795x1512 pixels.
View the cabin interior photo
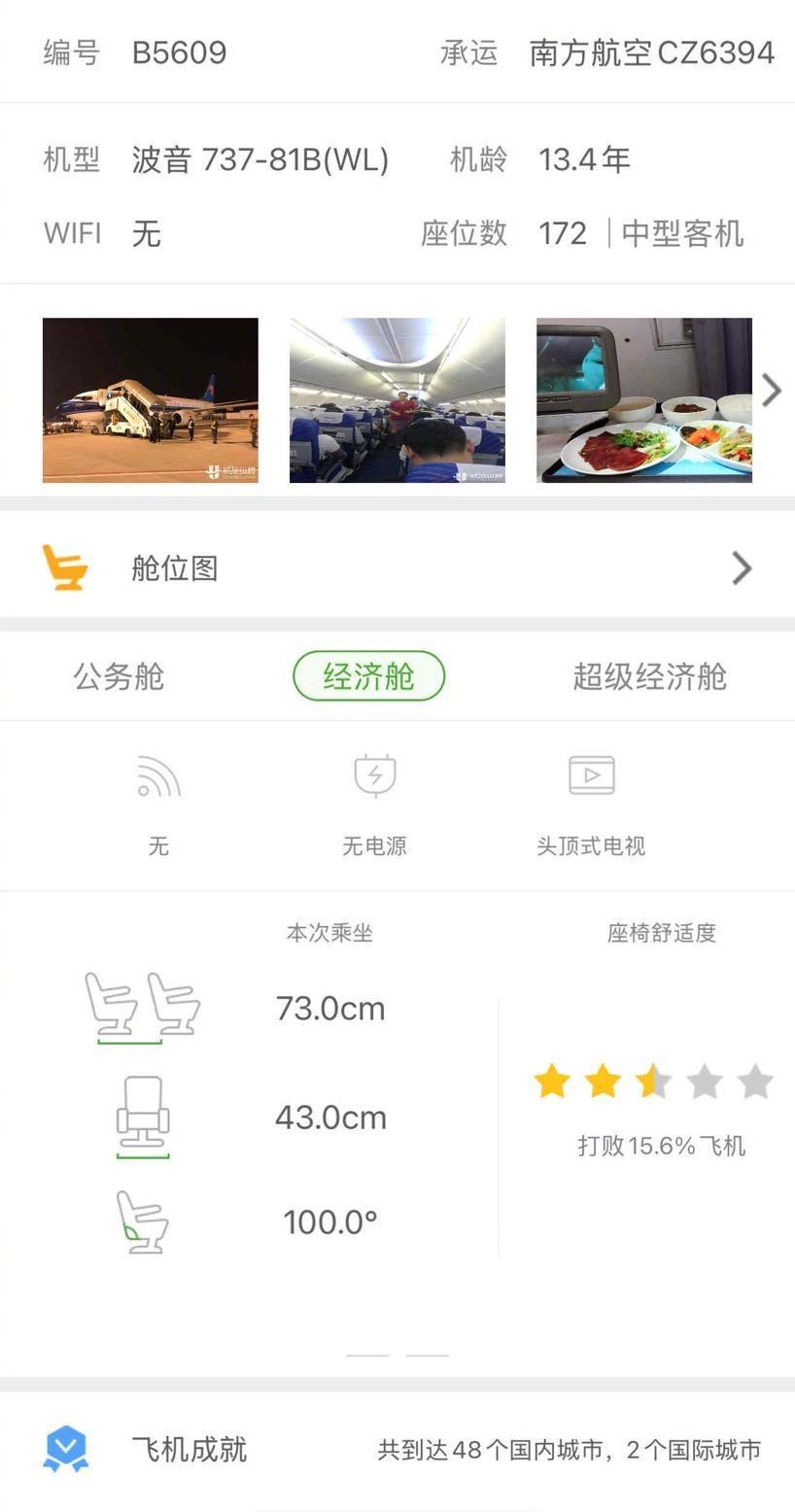[397, 400]
